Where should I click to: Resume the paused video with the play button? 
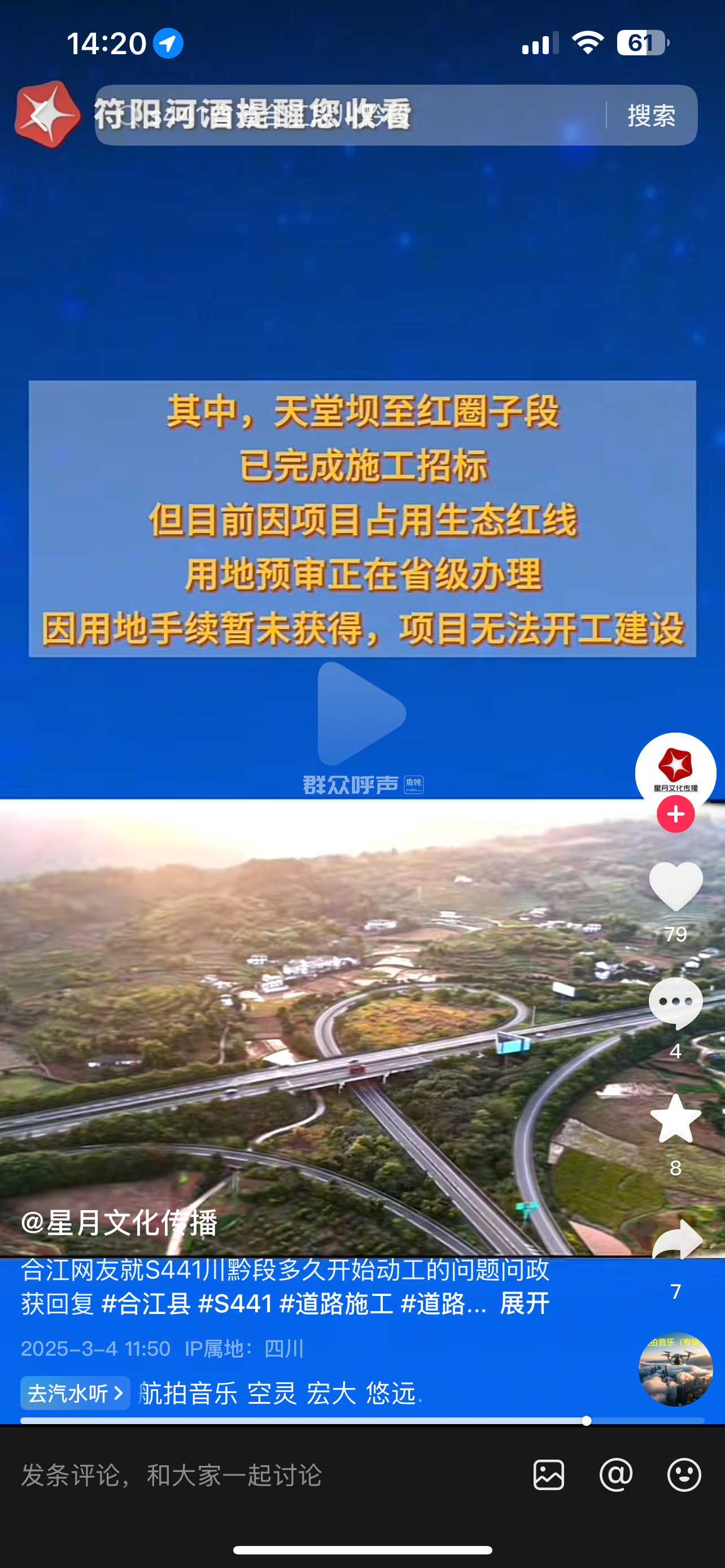[361, 713]
